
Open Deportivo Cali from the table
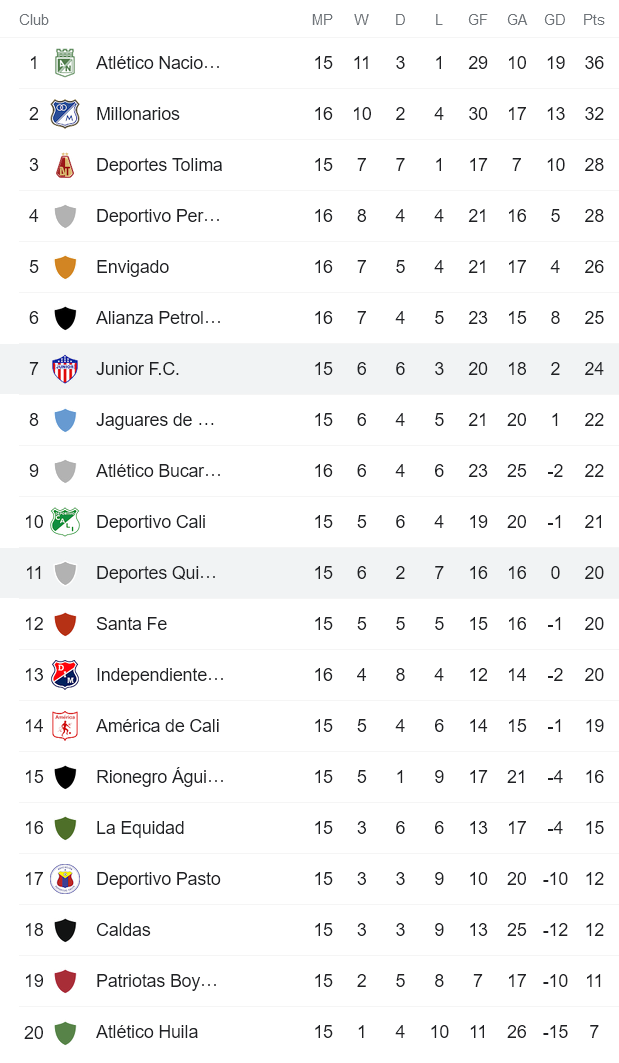[x=151, y=522]
